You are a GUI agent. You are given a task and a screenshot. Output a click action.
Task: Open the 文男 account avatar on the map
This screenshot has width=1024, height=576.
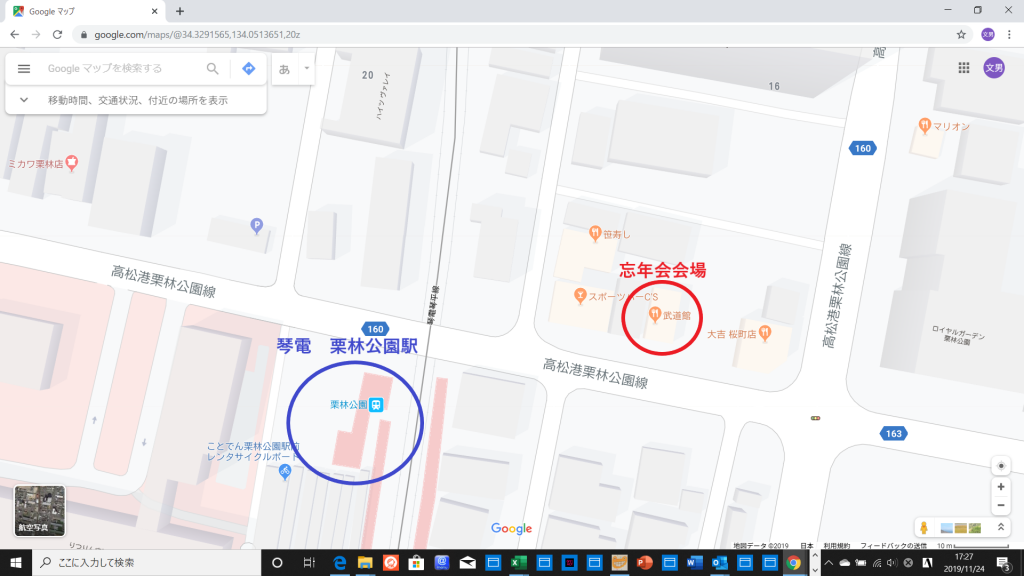(993, 68)
